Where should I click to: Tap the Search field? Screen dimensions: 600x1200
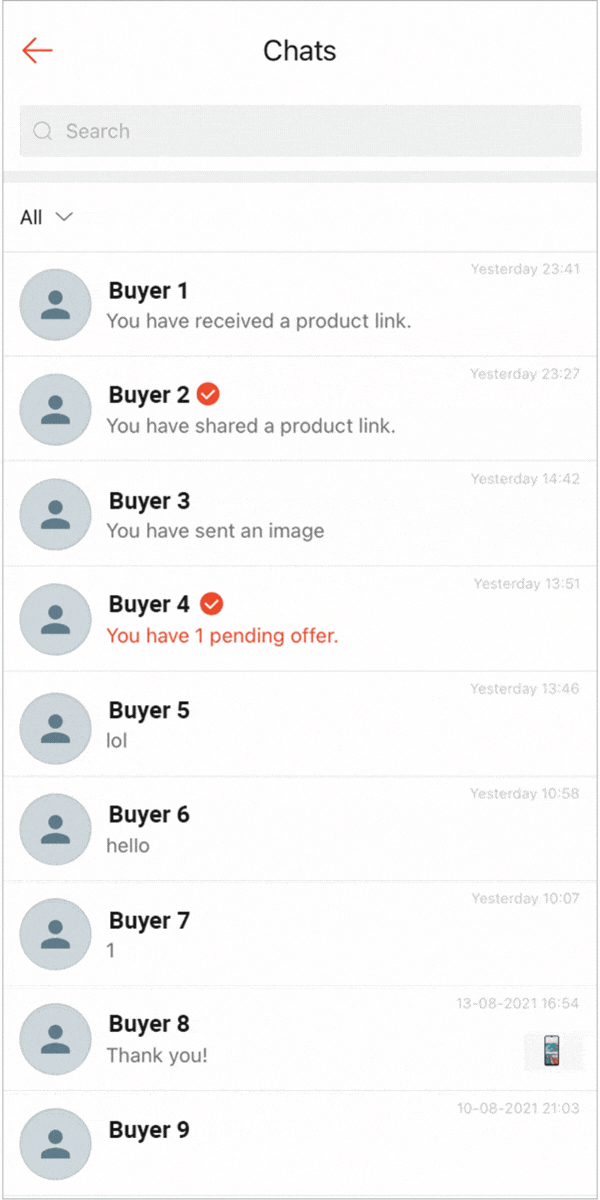pos(300,131)
